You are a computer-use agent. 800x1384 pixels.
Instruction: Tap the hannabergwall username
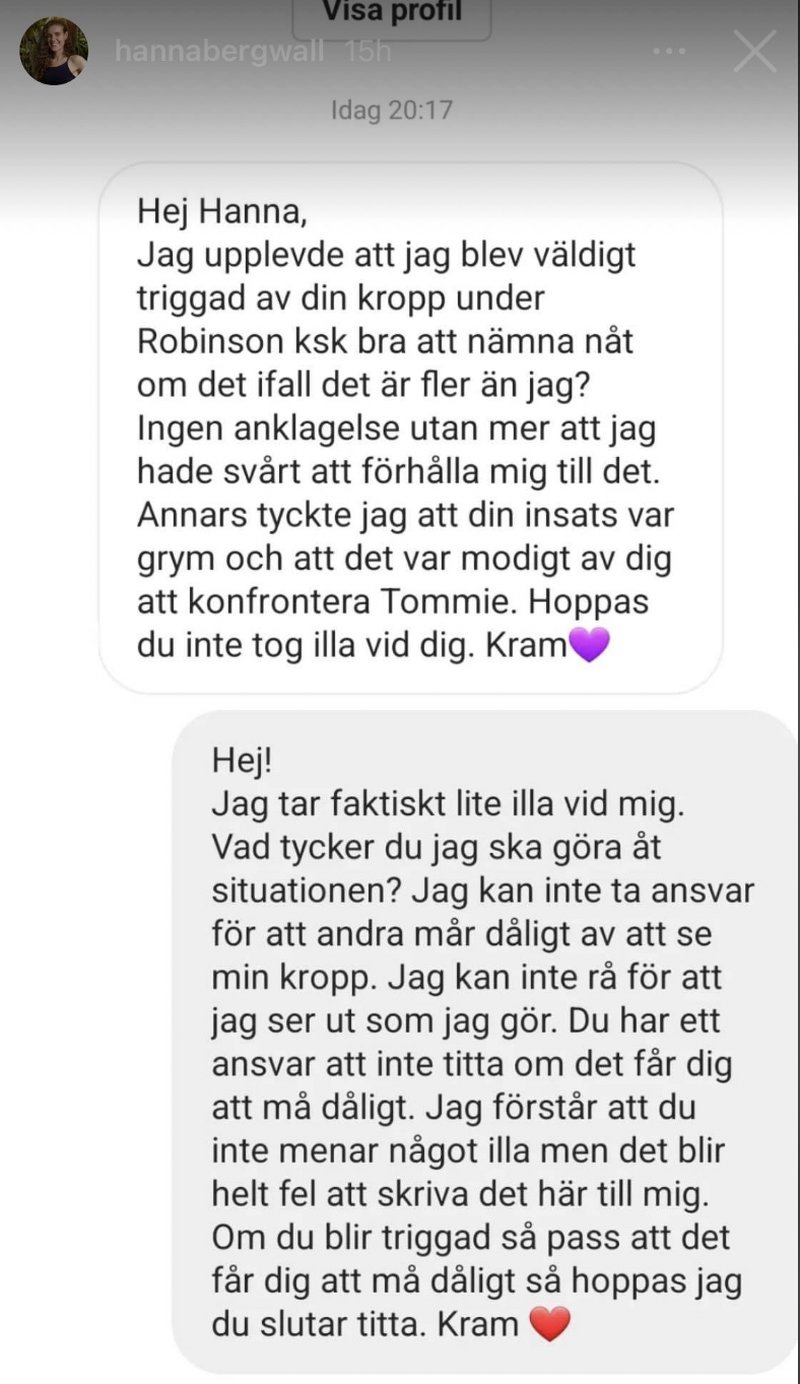tap(220, 51)
